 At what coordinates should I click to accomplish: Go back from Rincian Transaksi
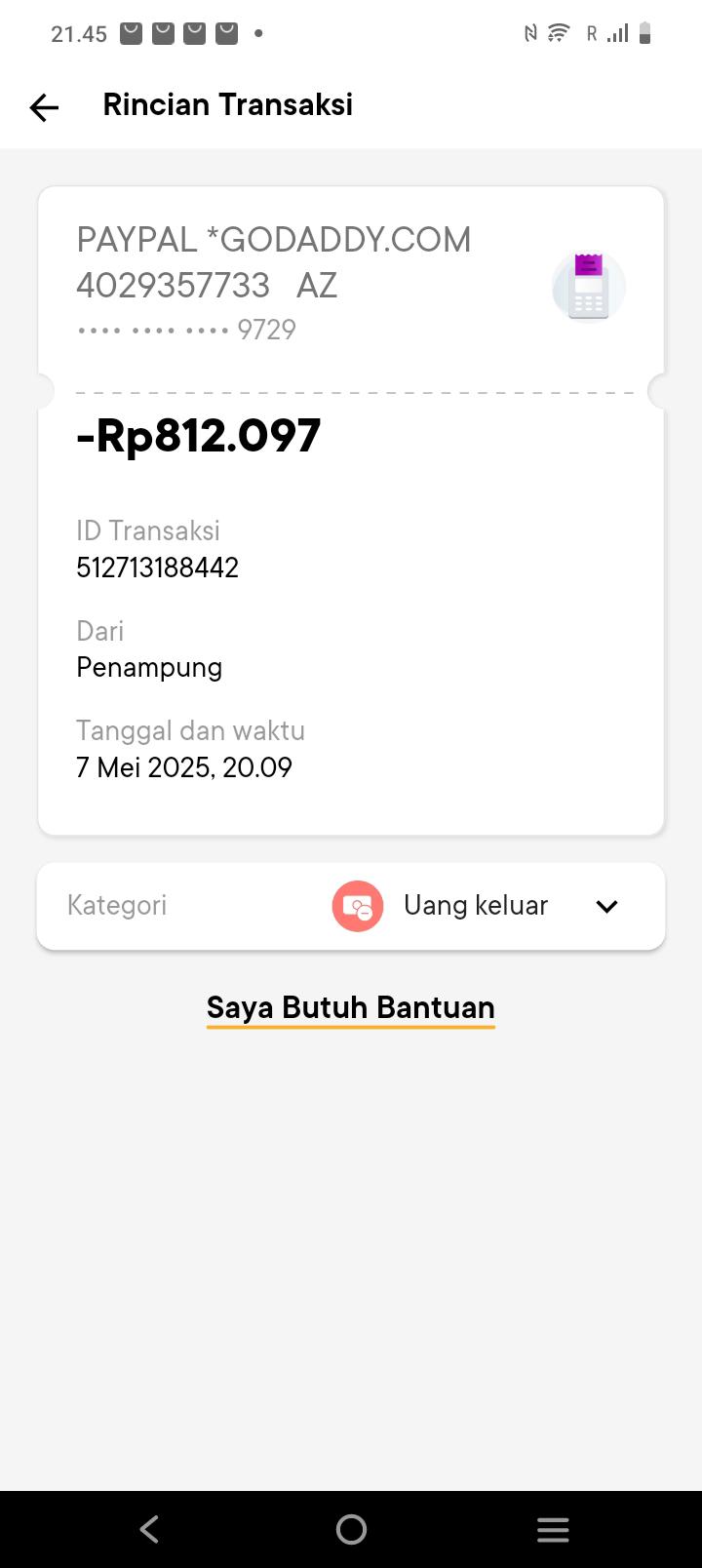(45, 106)
